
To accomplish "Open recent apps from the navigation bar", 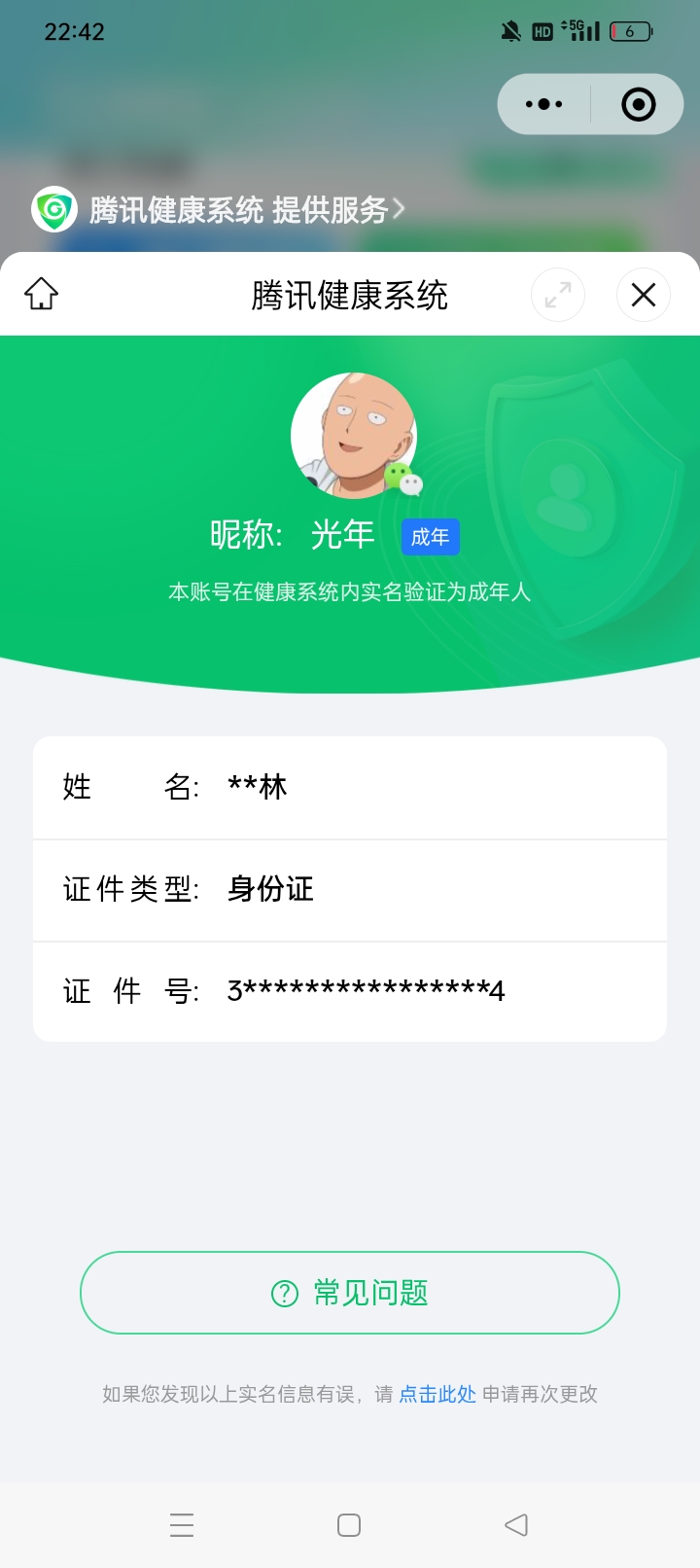I will click(182, 1524).
